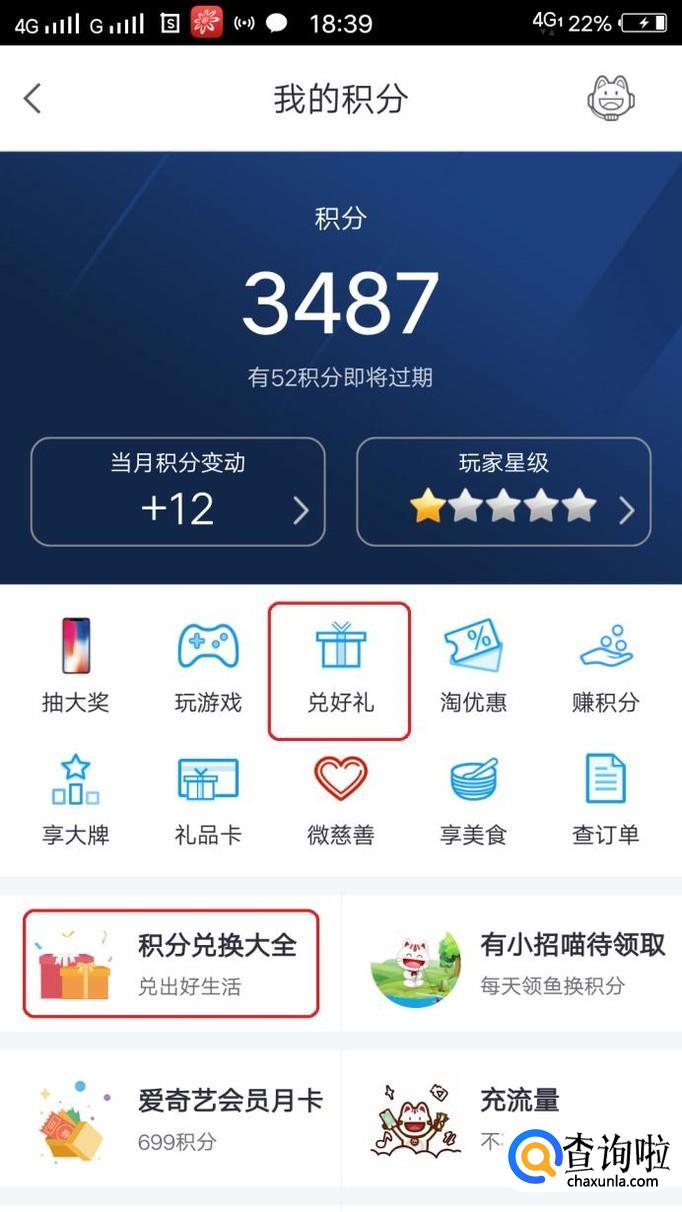The image size is (682, 1212).
Task: Open 享大牌 brands section
Action: click(x=75, y=799)
